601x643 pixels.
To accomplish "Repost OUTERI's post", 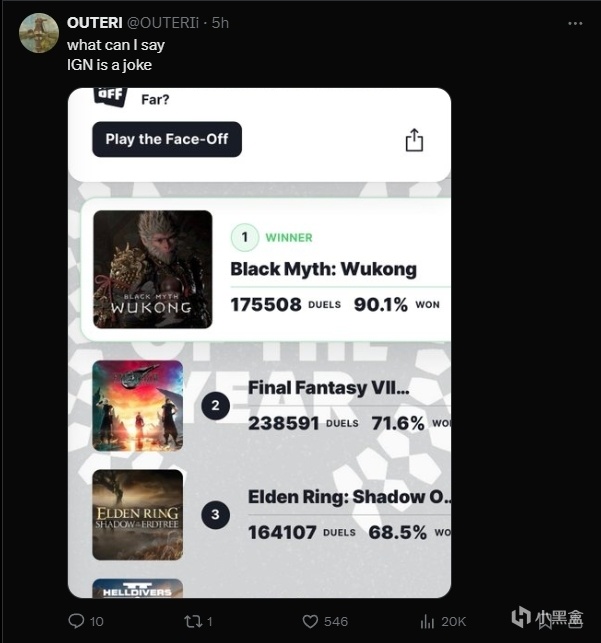I will coord(193,621).
